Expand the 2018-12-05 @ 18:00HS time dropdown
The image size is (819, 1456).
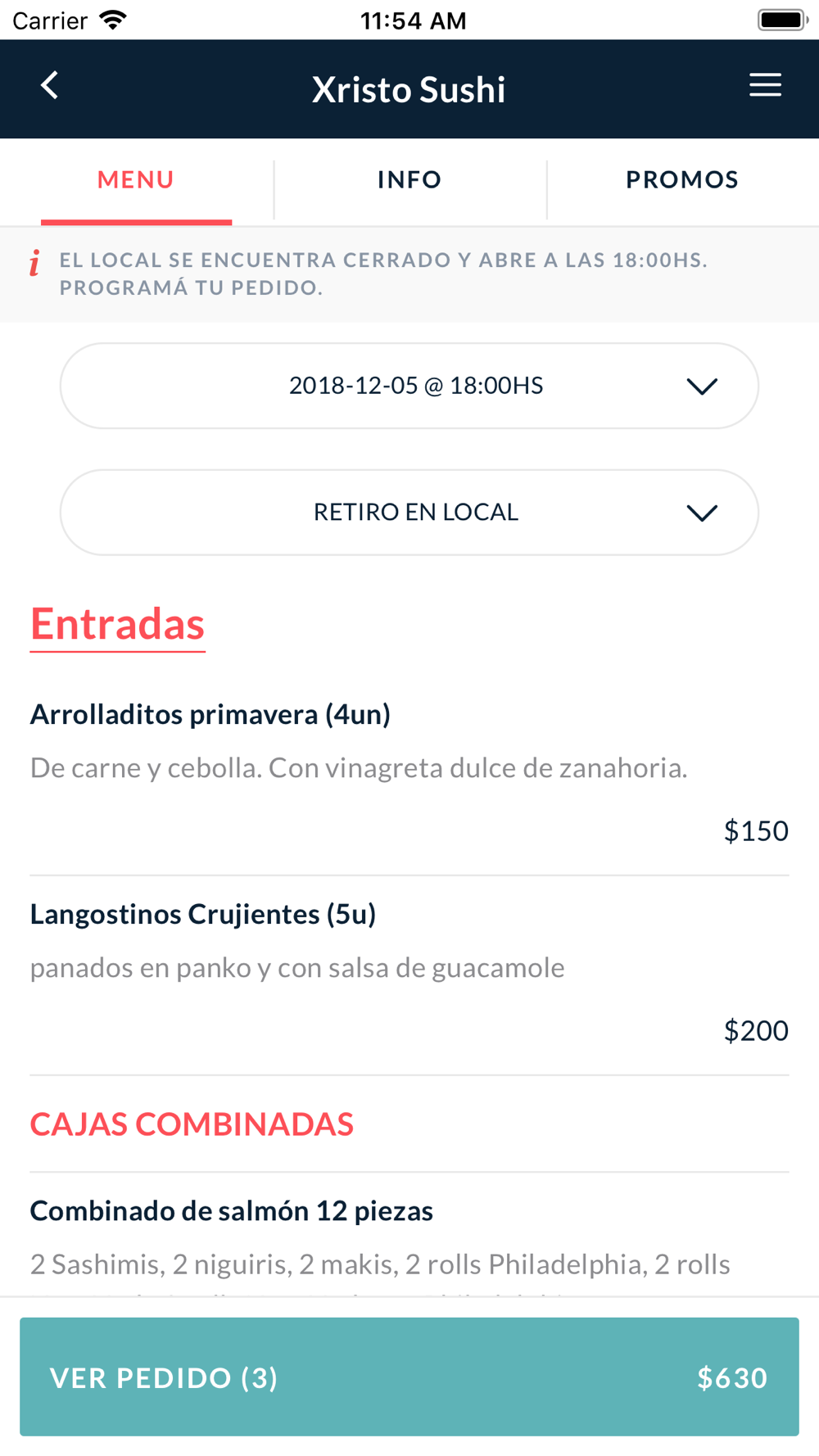(409, 386)
